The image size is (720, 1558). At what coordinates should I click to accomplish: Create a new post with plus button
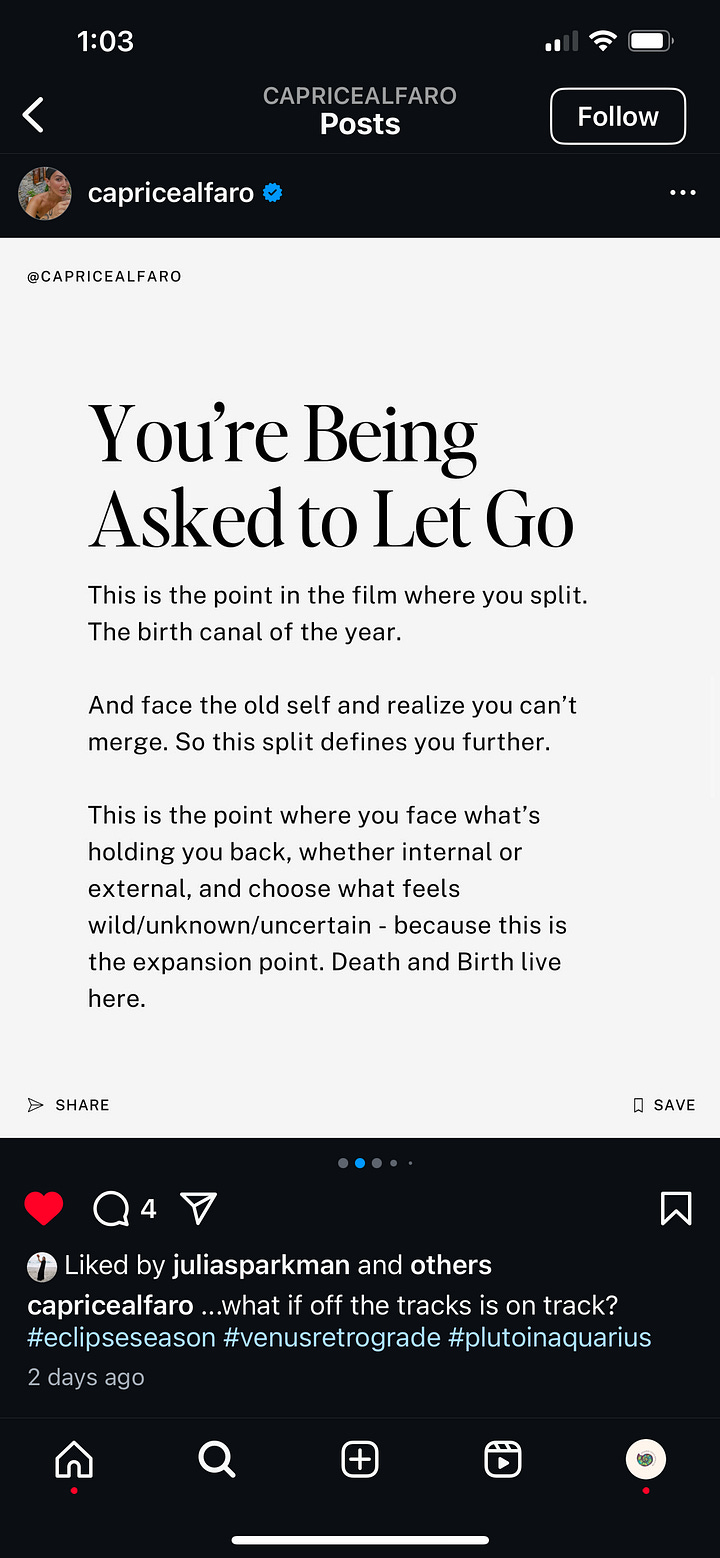pyautogui.click(x=360, y=1460)
